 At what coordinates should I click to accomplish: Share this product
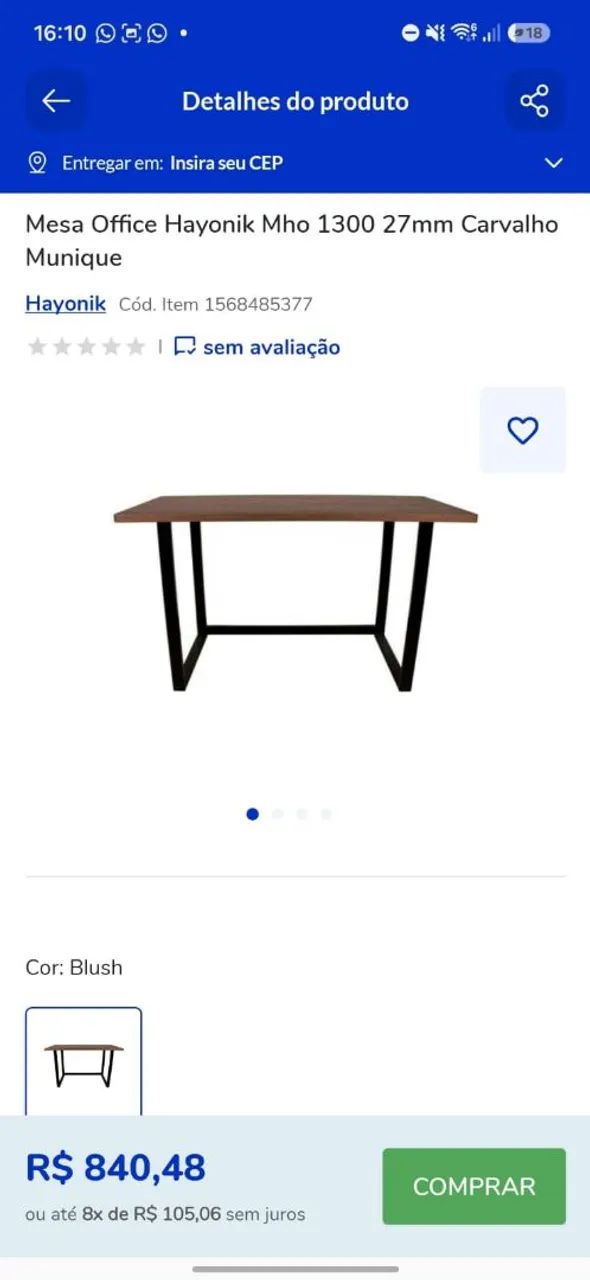[535, 101]
